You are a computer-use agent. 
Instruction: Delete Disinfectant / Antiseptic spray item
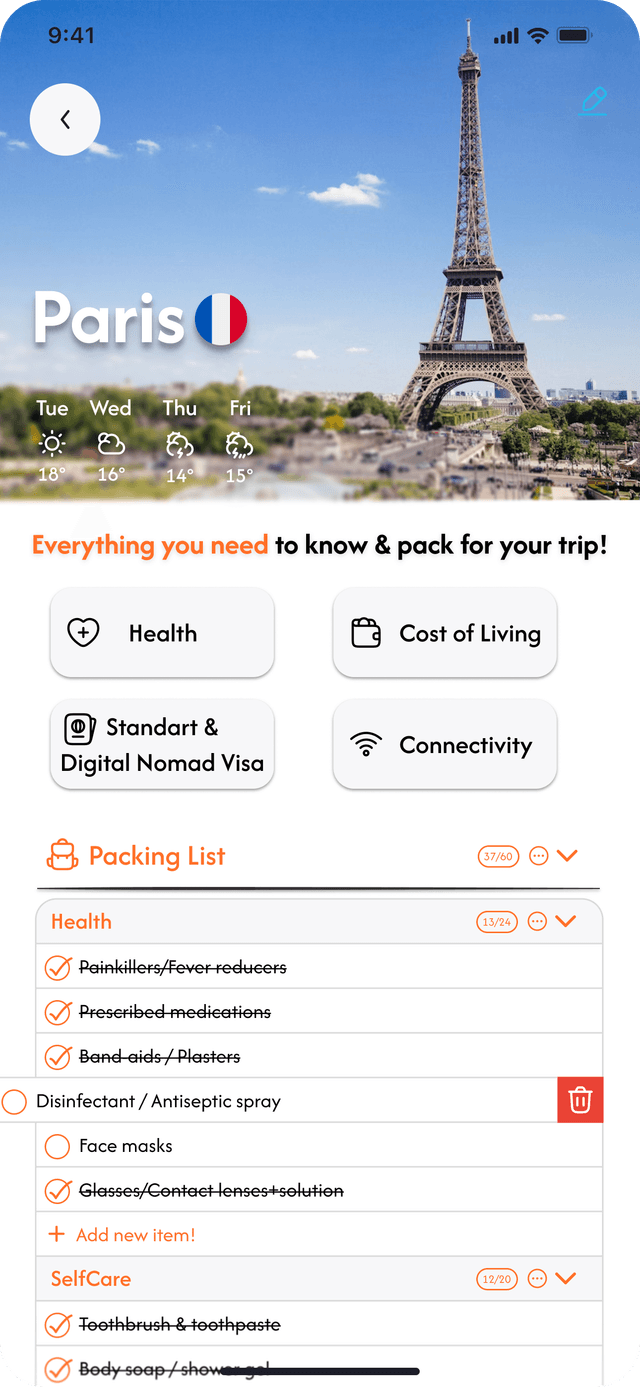tap(580, 1101)
